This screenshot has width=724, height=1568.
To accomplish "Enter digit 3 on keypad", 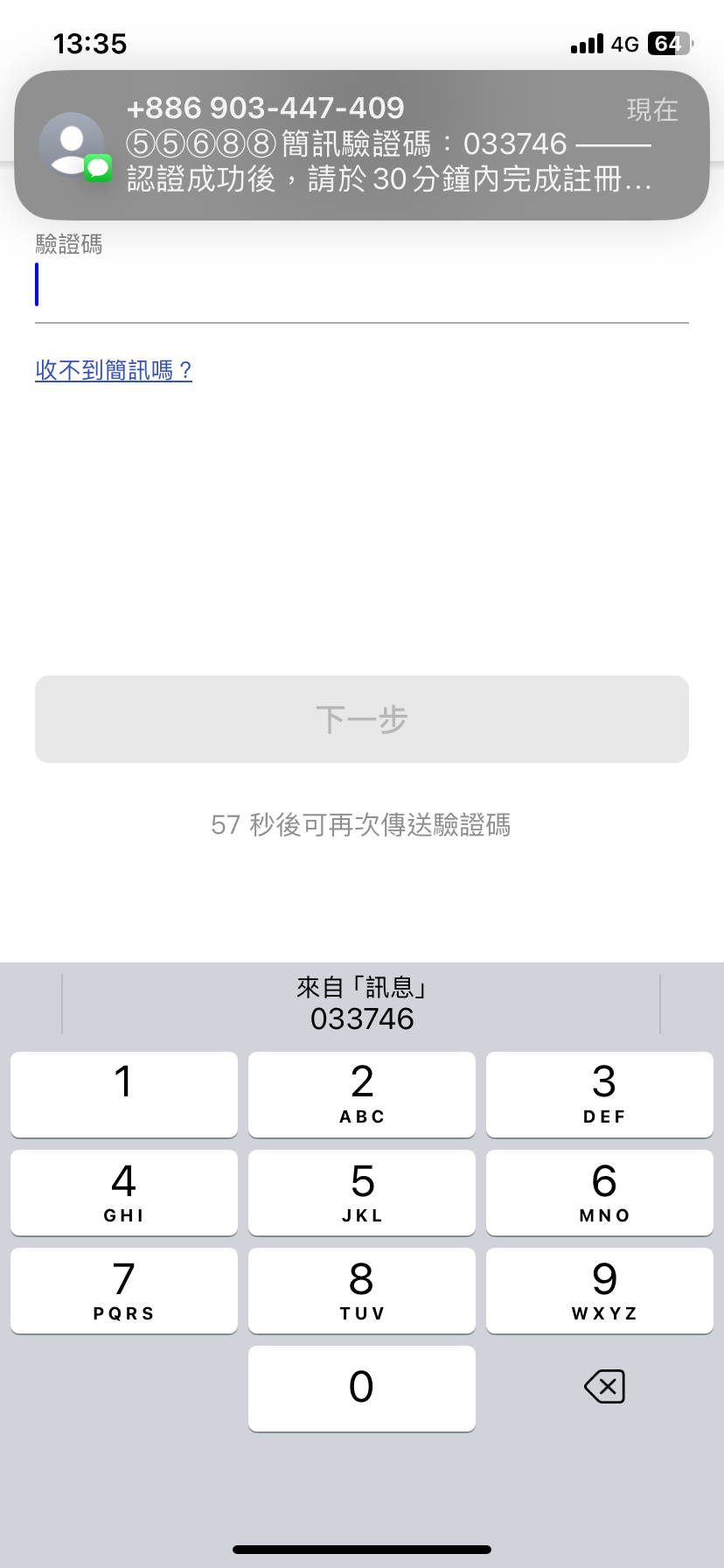I will click(x=600, y=1094).
